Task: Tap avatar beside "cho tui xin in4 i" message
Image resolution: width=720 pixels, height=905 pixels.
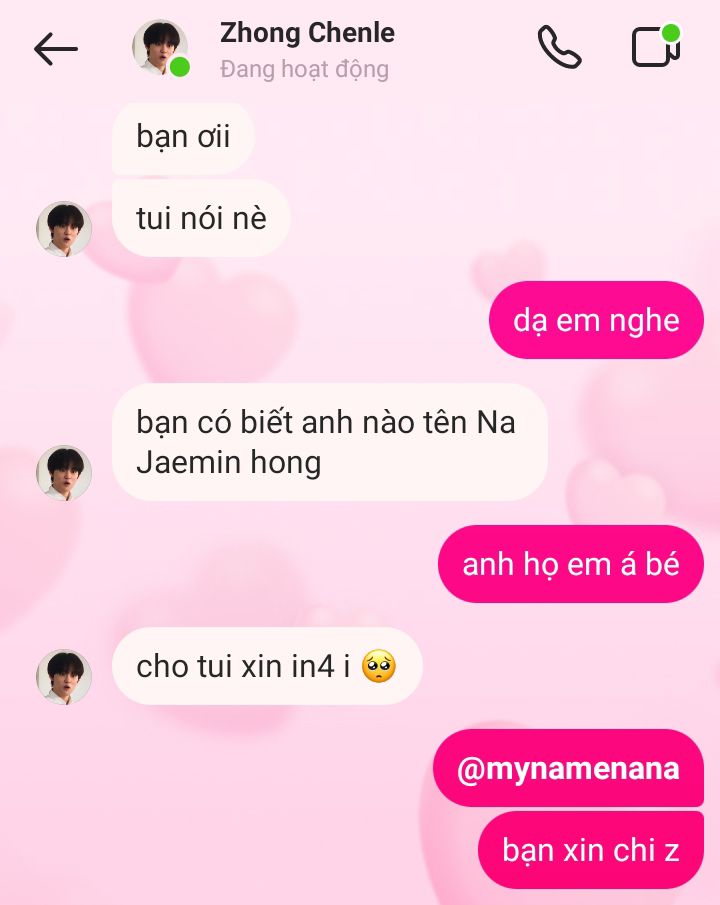Action: pos(64,676)
